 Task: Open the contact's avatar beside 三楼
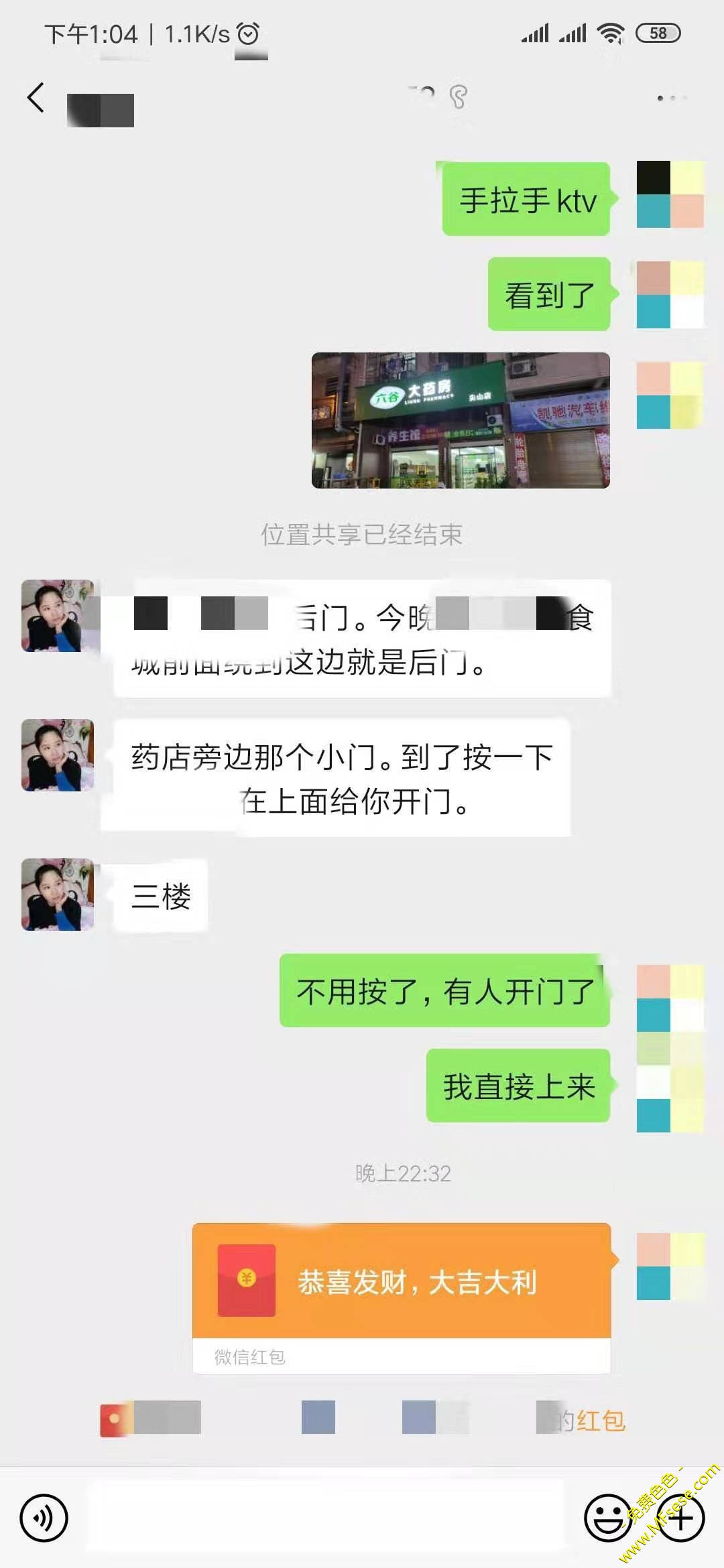click(58, 895)
